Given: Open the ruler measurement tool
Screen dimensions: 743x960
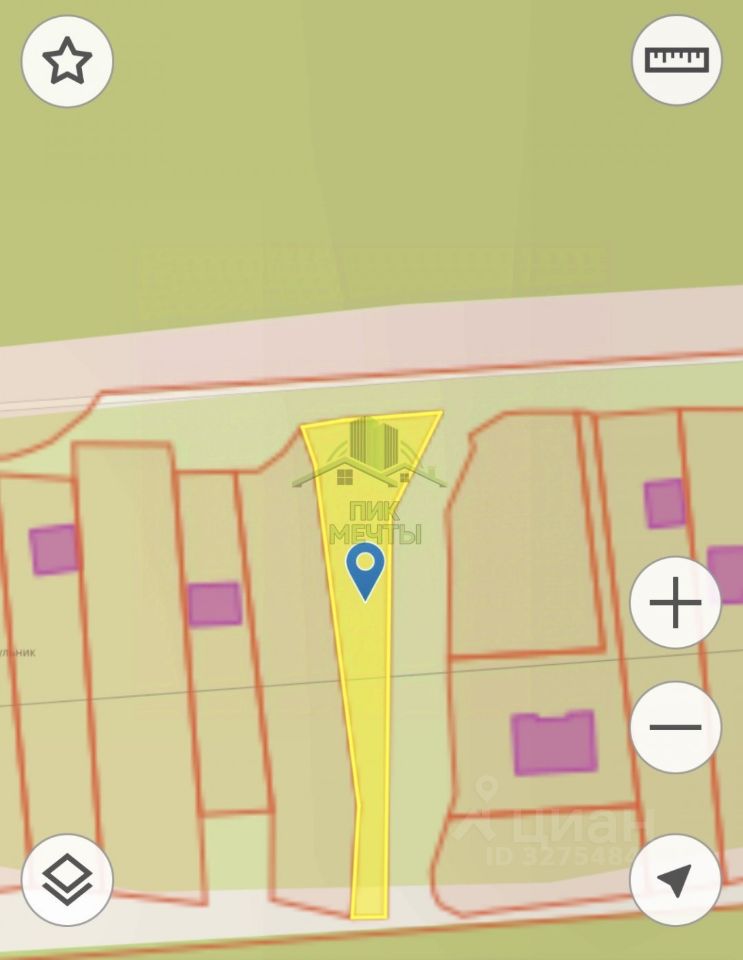Looking at the screenshot, I should (677, 60).
